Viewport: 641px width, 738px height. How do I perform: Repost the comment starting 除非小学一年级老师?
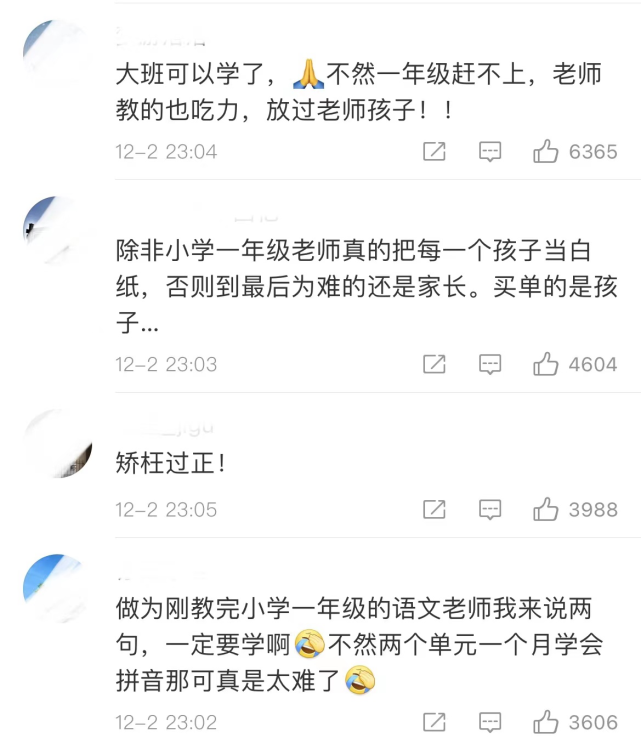click(x=434, y=364)
